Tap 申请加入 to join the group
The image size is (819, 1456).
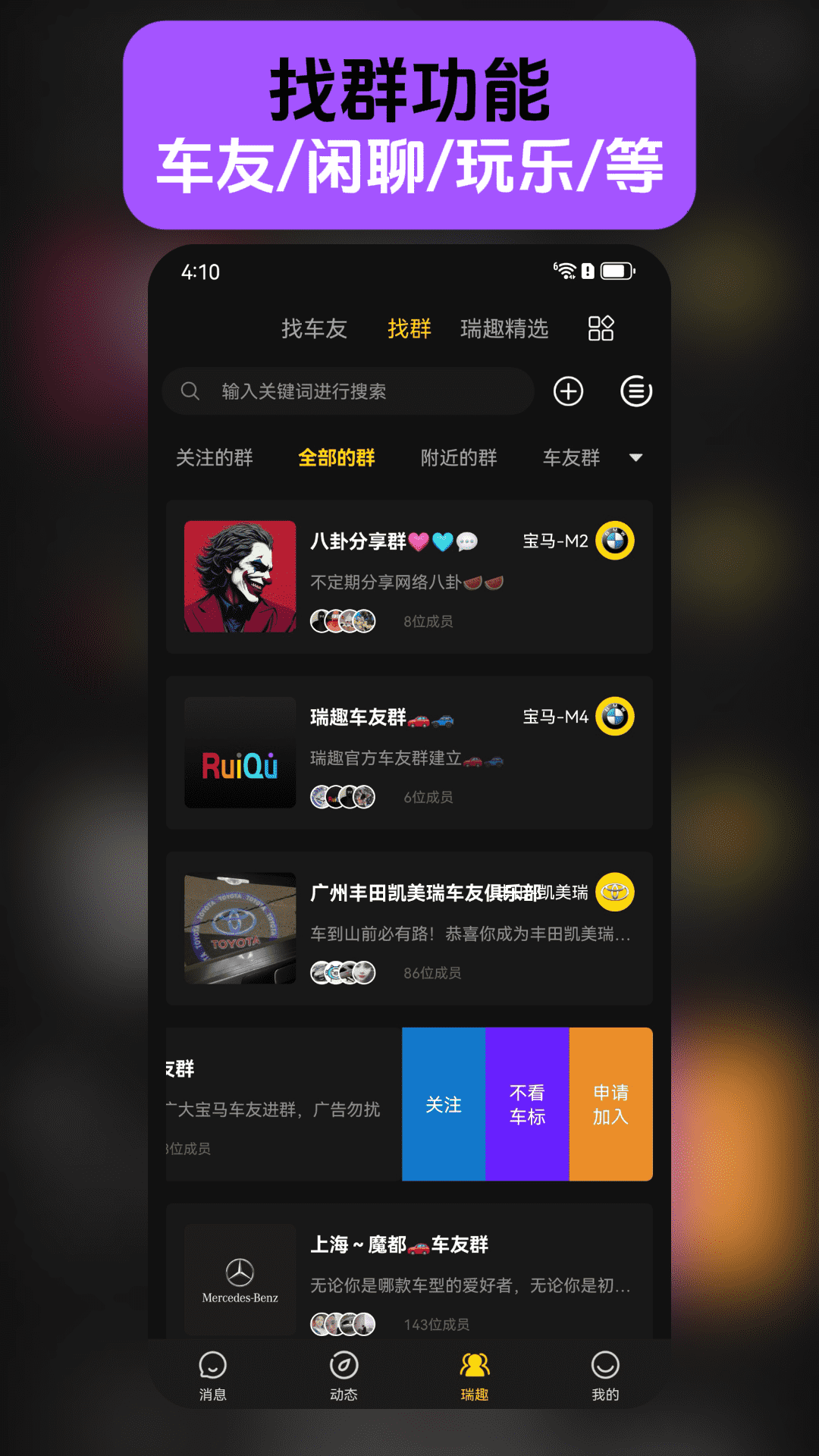[609, 1106]
